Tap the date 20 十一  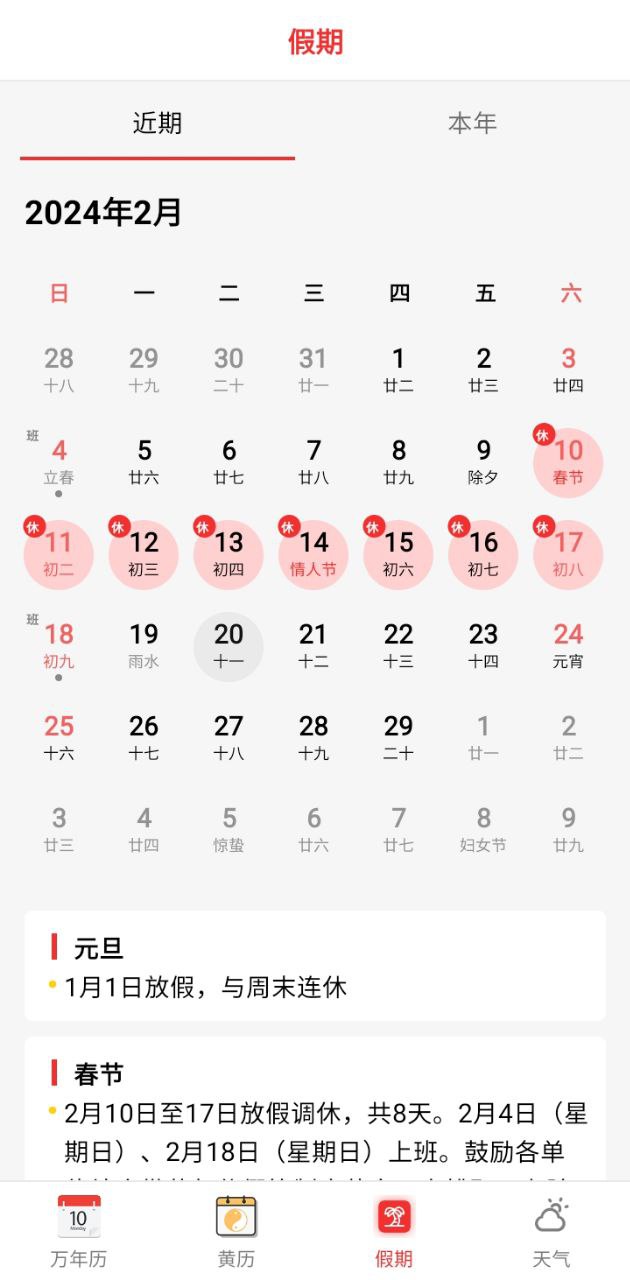click(228, 646)
